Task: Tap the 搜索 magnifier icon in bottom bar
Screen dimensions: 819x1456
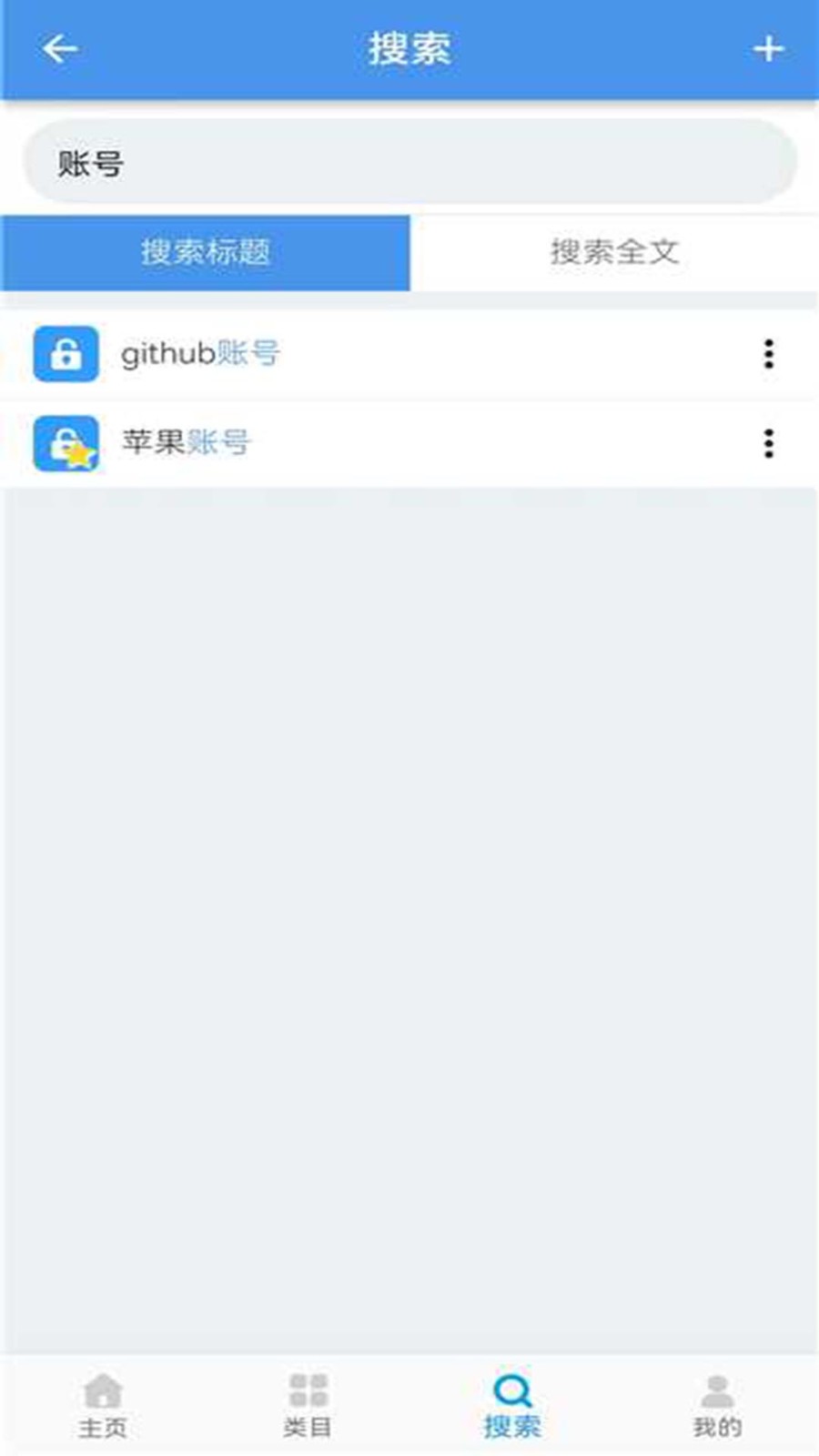Action: click(x=511, y=1390)
